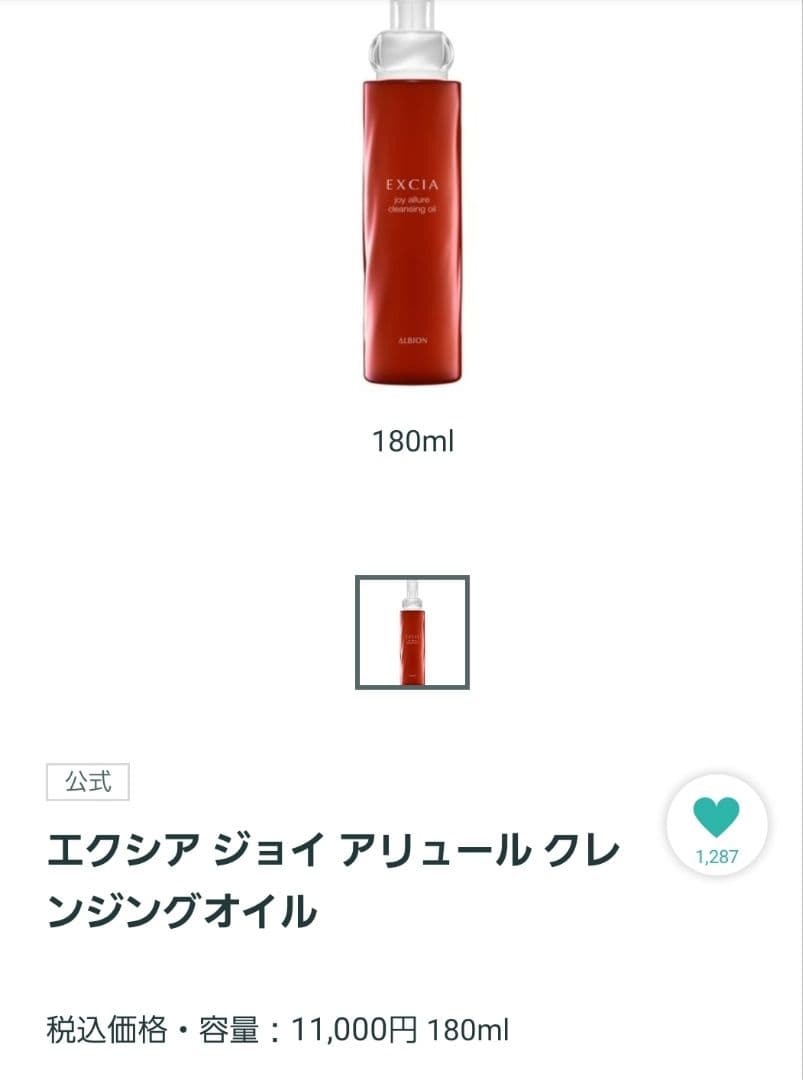Open the image gallery via the small bottle thumbnail
The height and width of the screenshot is (1080, 803).
[x=410, y=632]
